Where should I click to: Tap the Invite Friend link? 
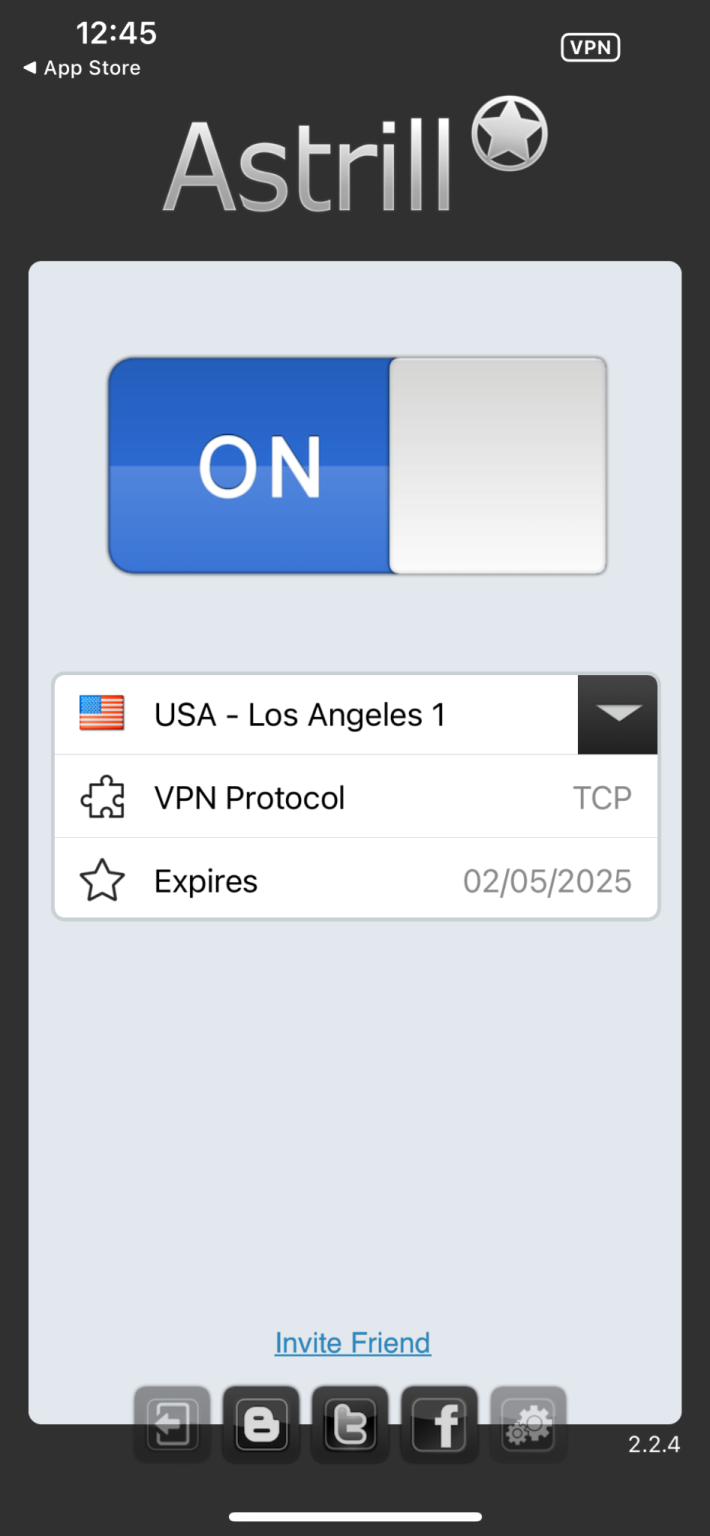(353, 1342)
